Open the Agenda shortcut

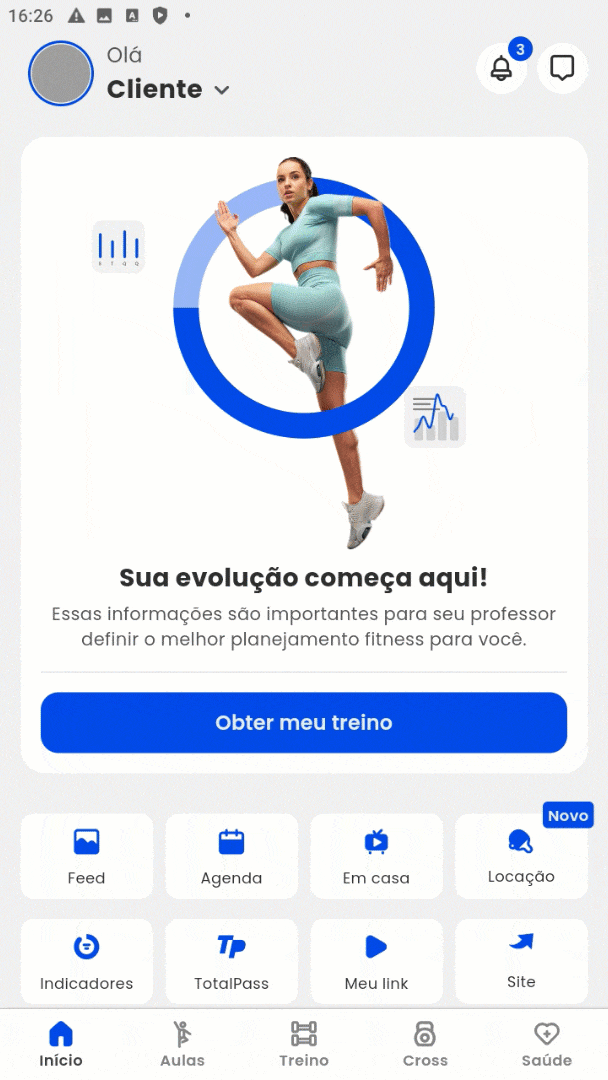point(232,856)
